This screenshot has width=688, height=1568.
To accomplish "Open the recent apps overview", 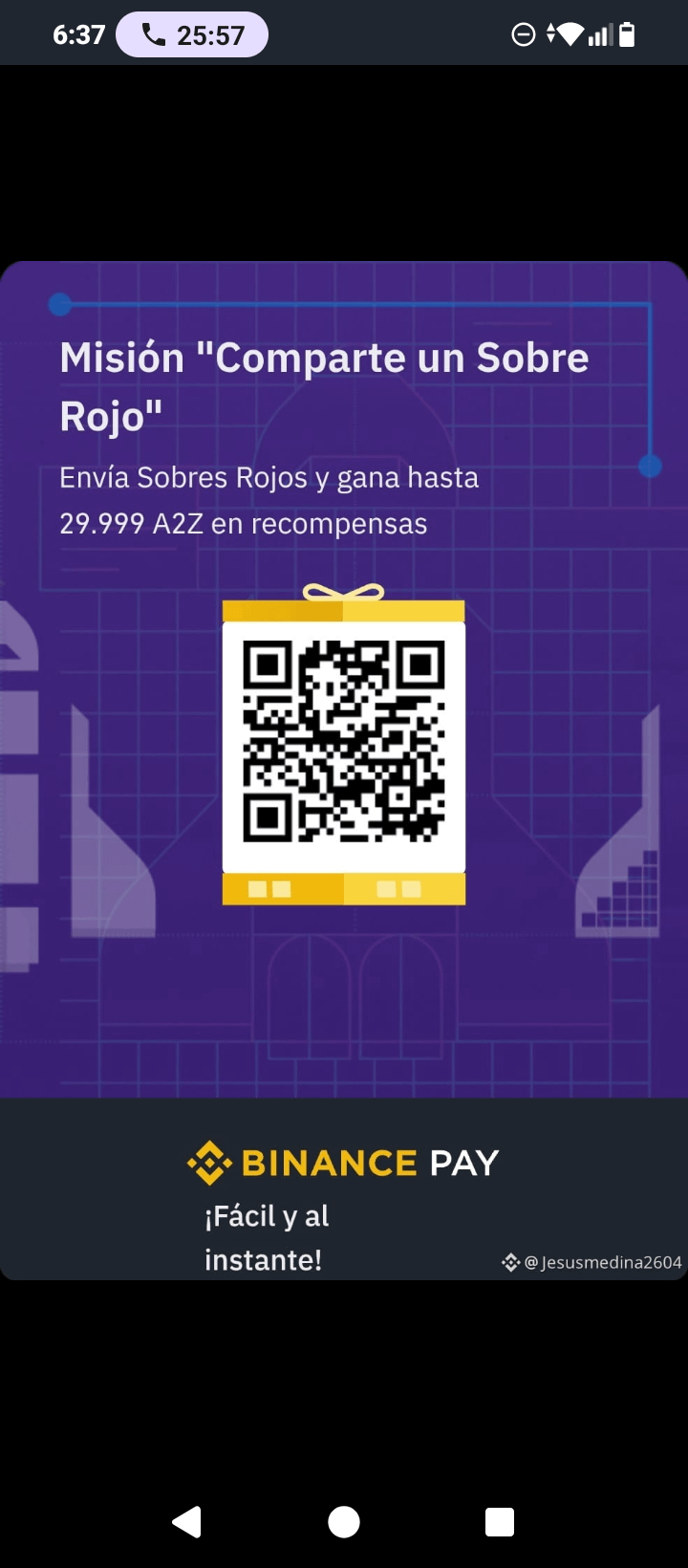I will [x=500, y=1521].
